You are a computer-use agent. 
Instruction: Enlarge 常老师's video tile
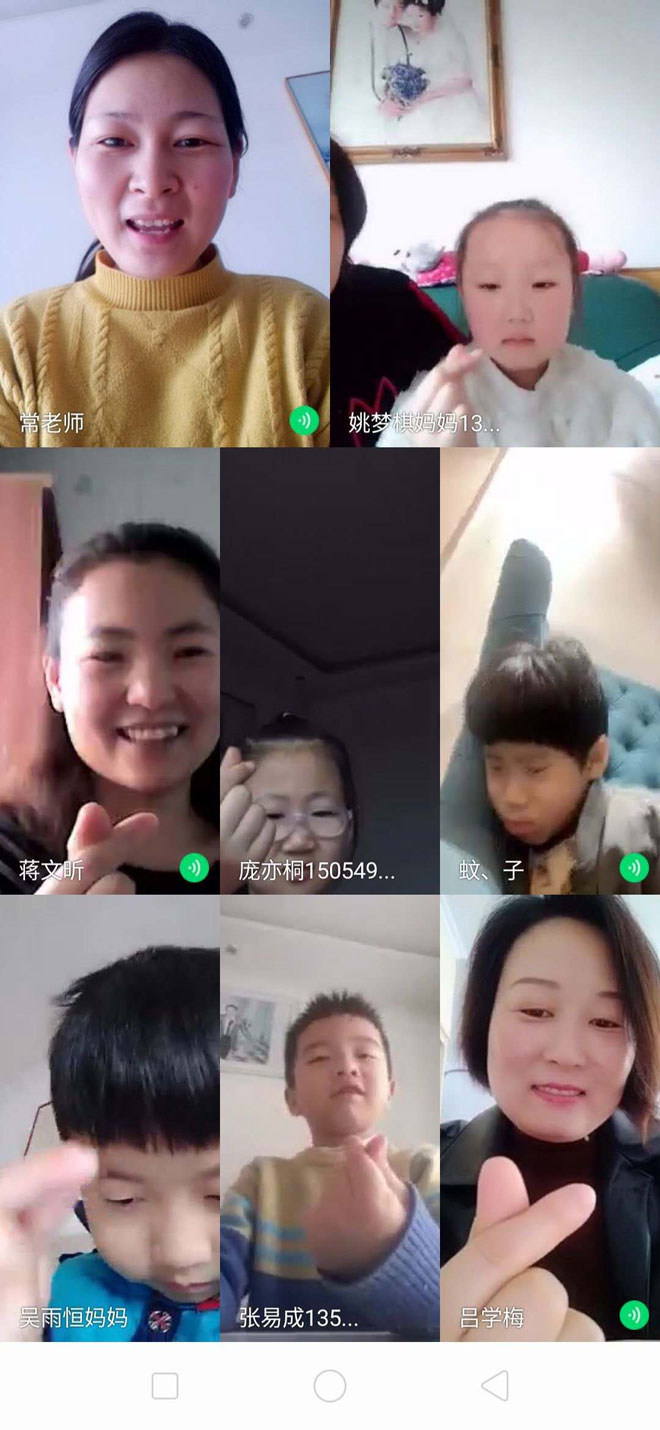click(x=165, y=223)
